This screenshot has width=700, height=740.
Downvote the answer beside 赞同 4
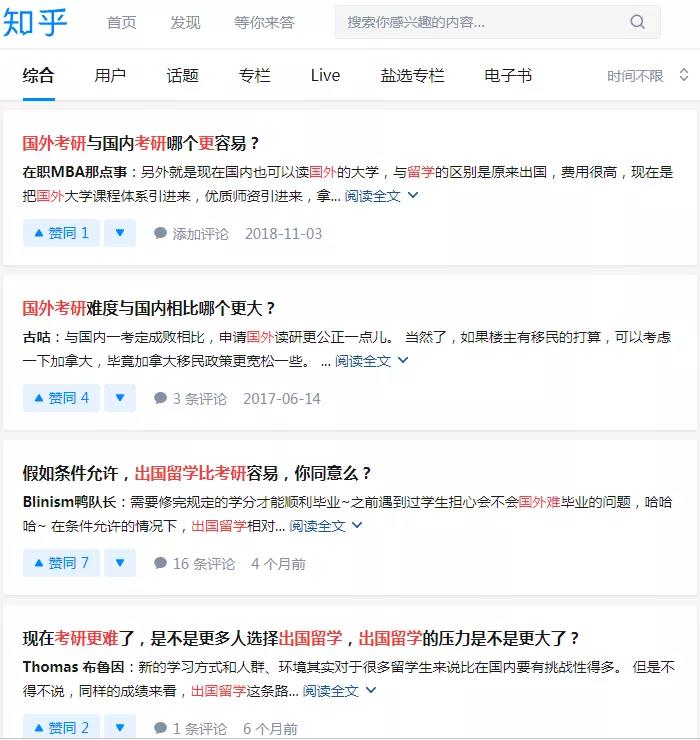119,398
